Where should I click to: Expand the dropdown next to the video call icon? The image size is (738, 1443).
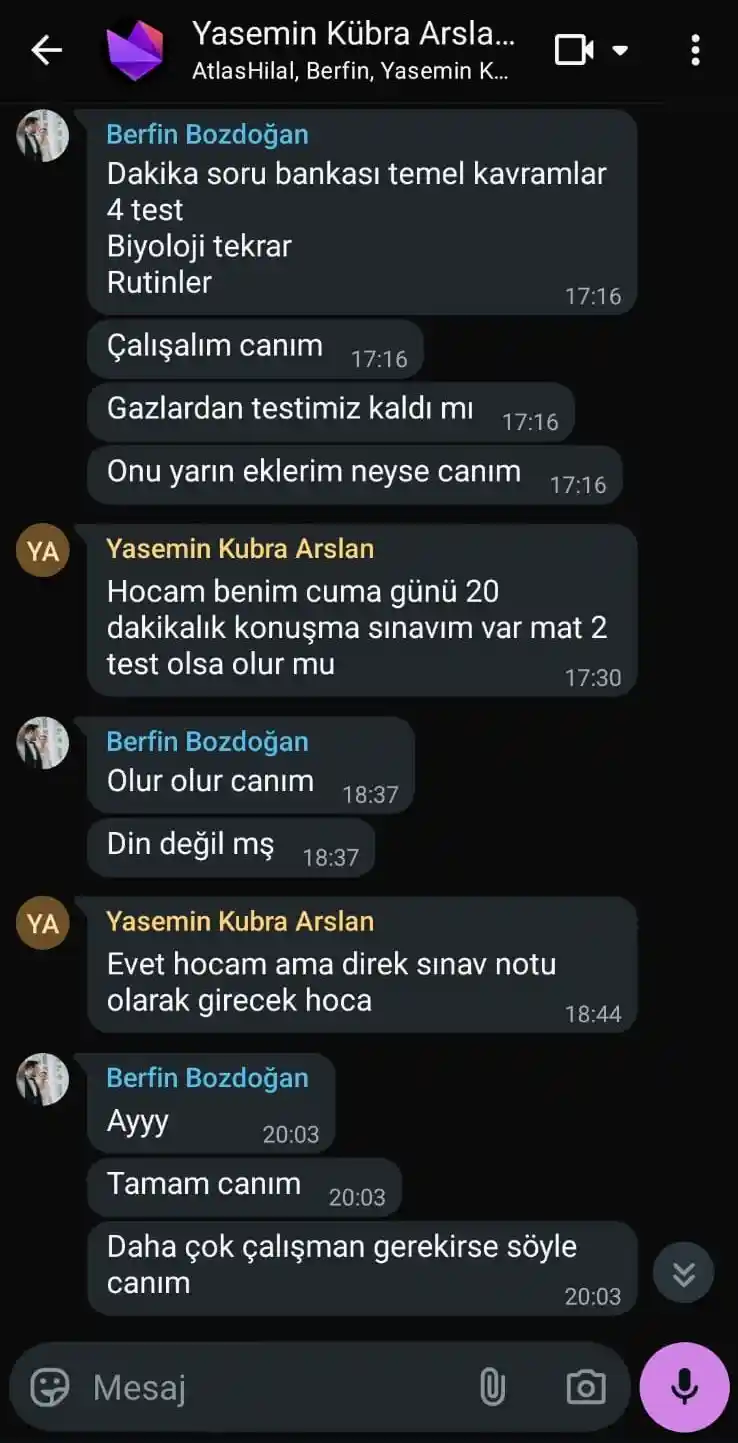tap(621, 49)
